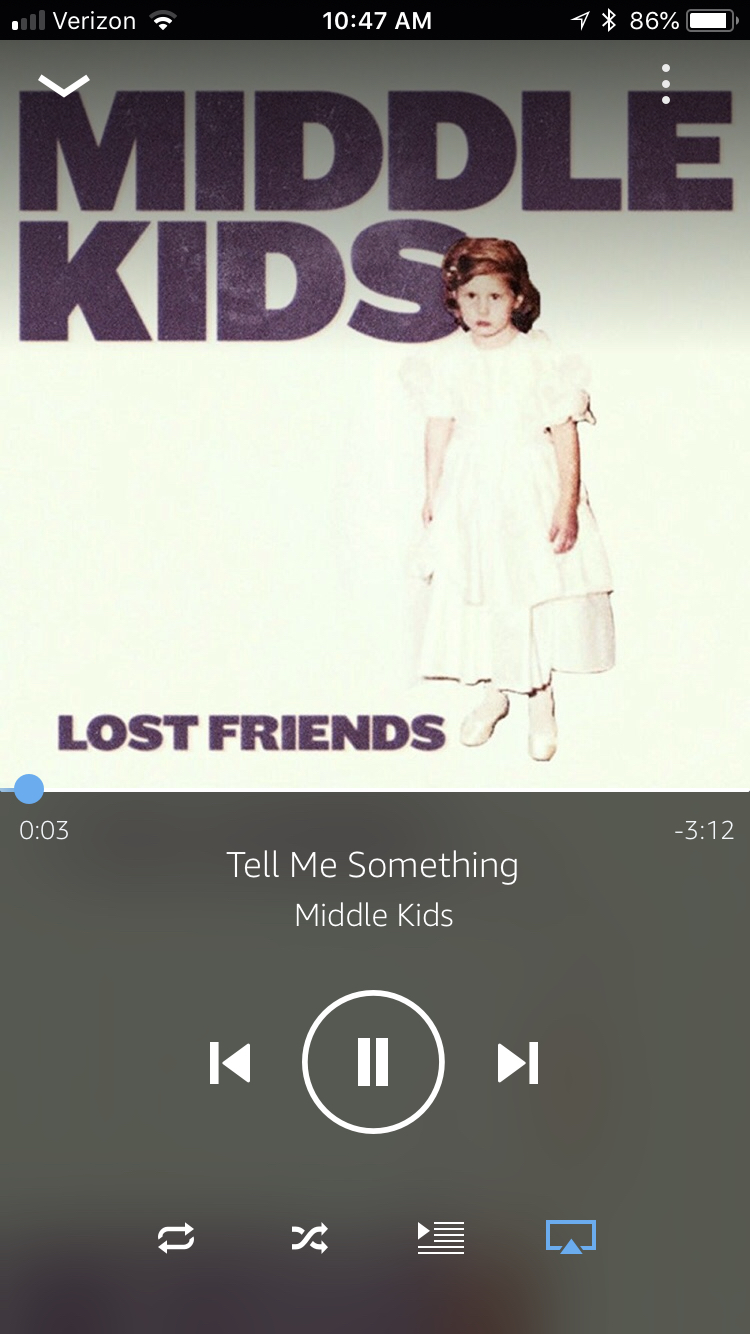750x1334 pixels.
Task: Pause Tell Me Something
Action: coord(373,1061)
